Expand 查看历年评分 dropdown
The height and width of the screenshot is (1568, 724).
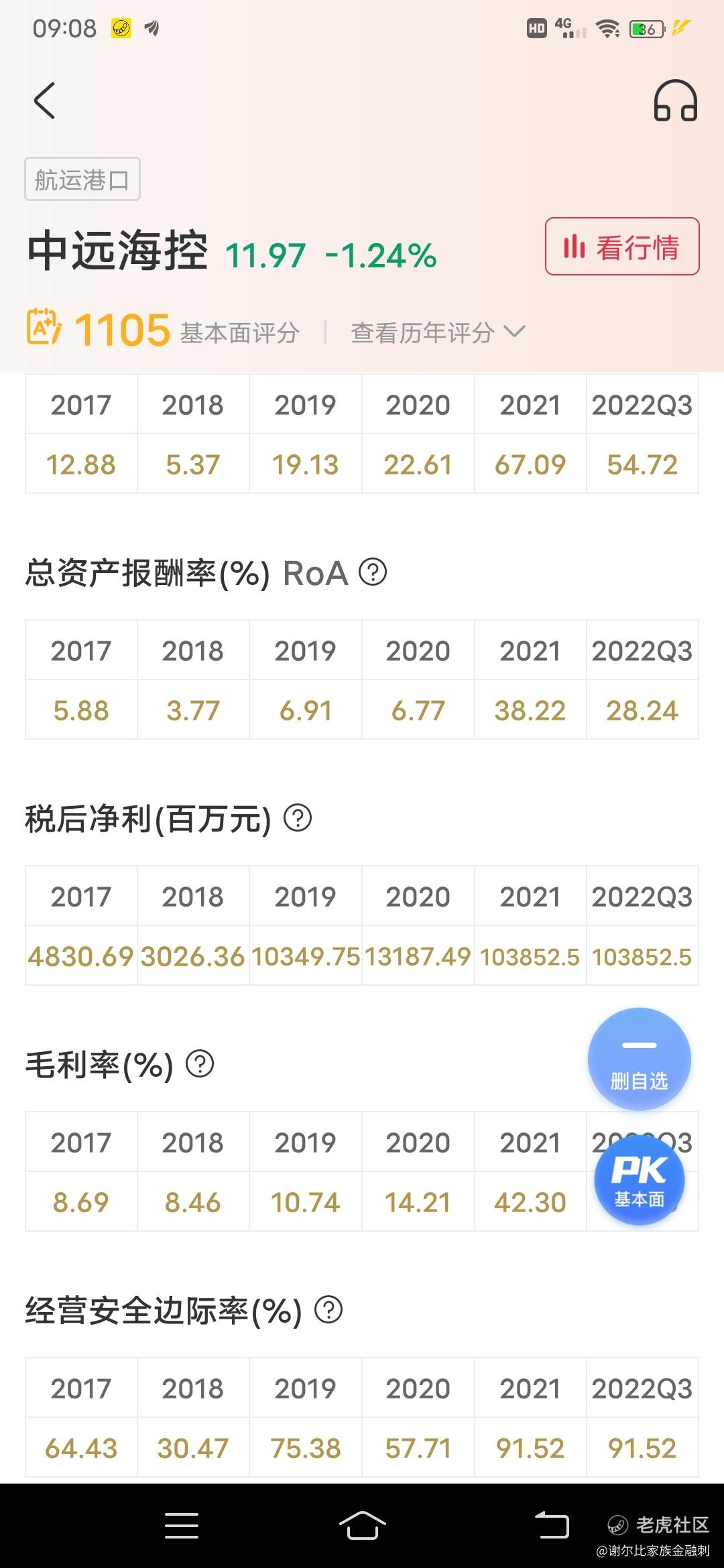tap(437, 332)
